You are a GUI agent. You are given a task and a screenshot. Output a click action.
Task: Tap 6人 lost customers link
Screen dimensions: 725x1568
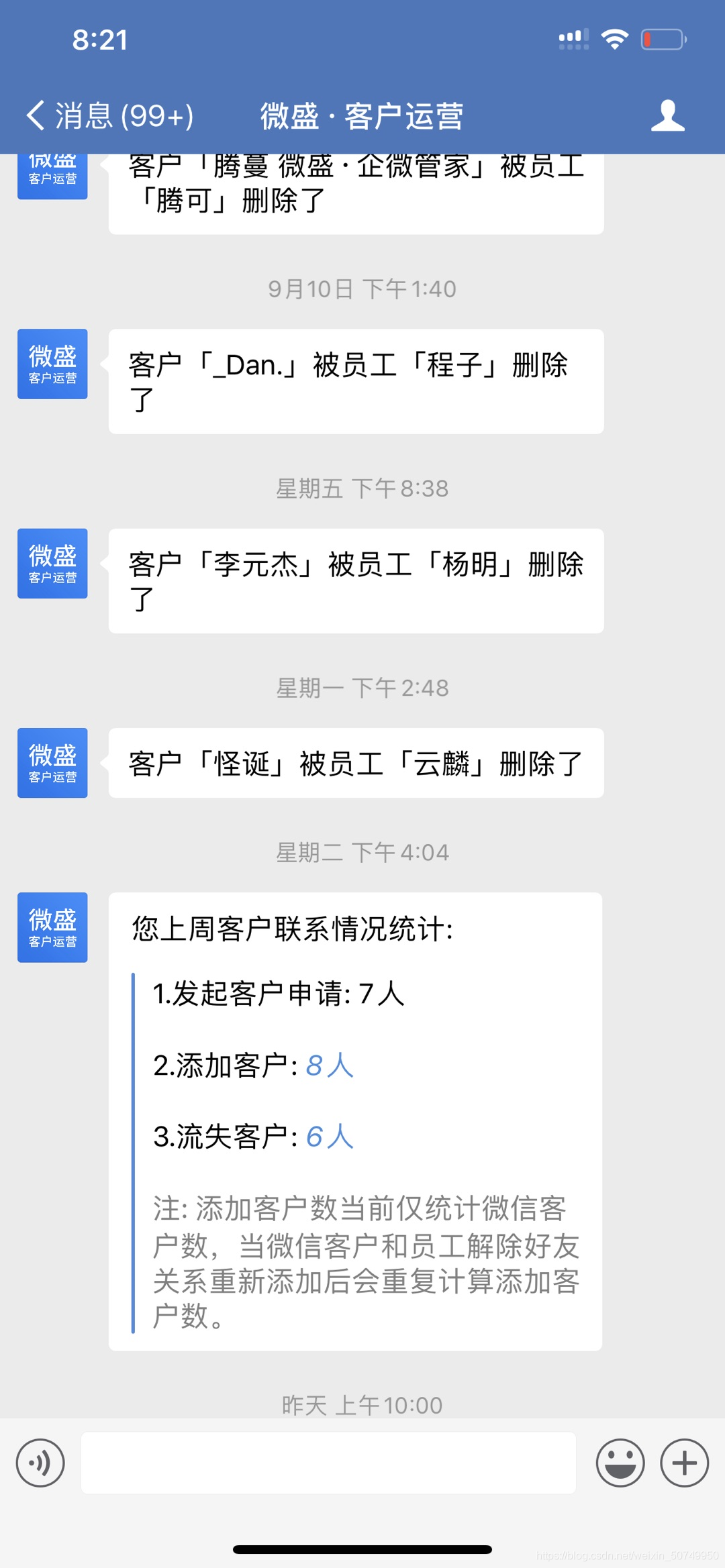click(x=330, y=1137)
